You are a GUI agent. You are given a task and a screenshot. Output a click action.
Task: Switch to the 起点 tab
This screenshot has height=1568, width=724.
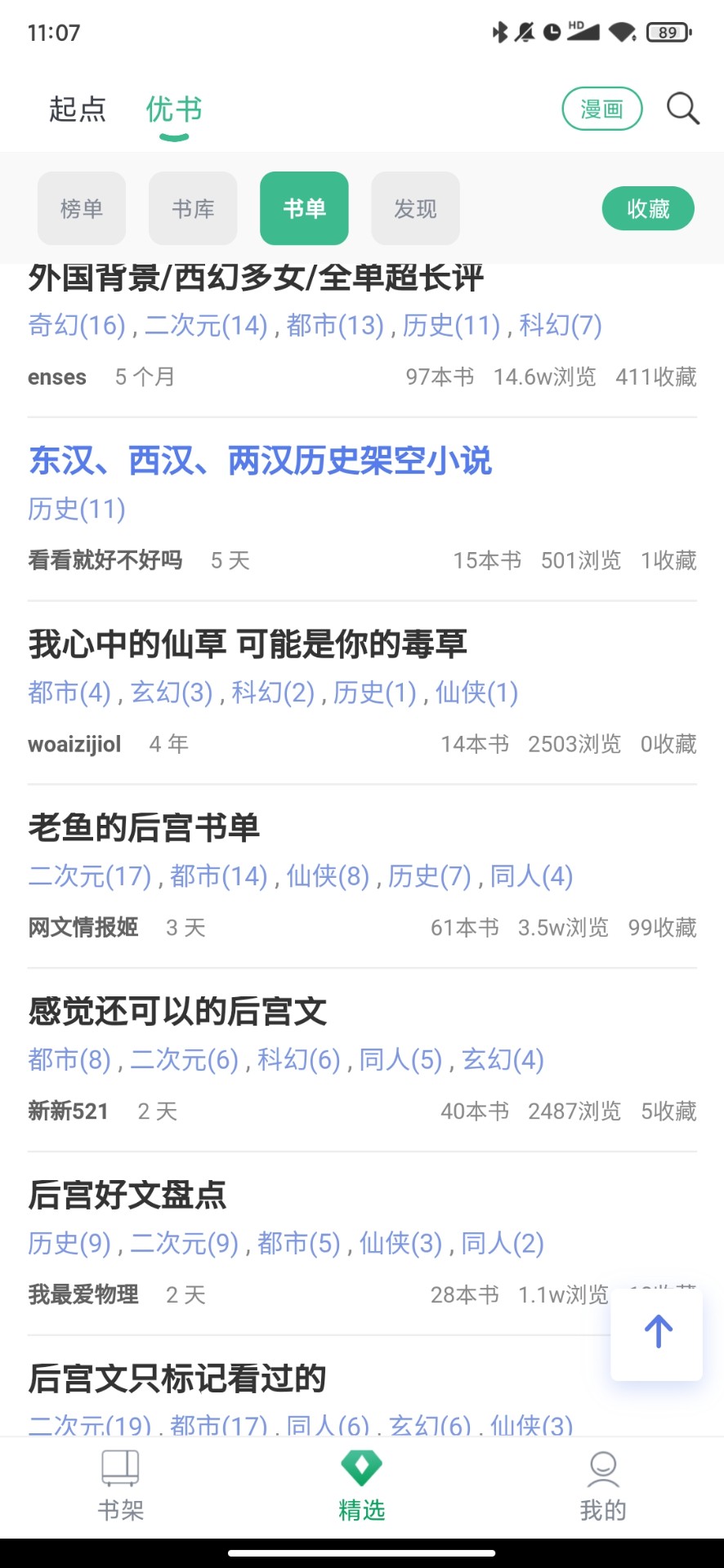click(x=76, y=109)
